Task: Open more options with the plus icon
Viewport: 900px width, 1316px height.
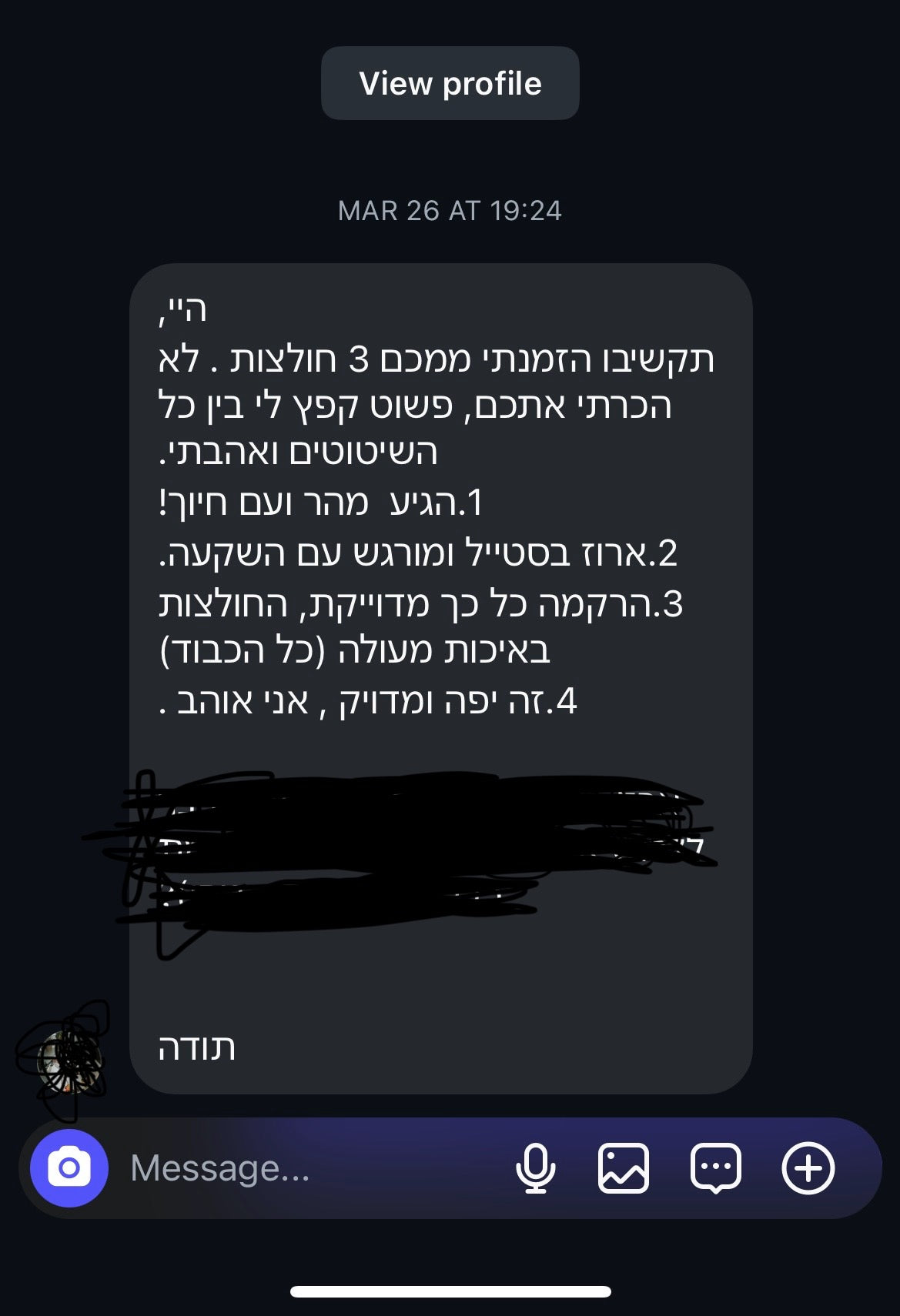Action: pos(808,1168)
